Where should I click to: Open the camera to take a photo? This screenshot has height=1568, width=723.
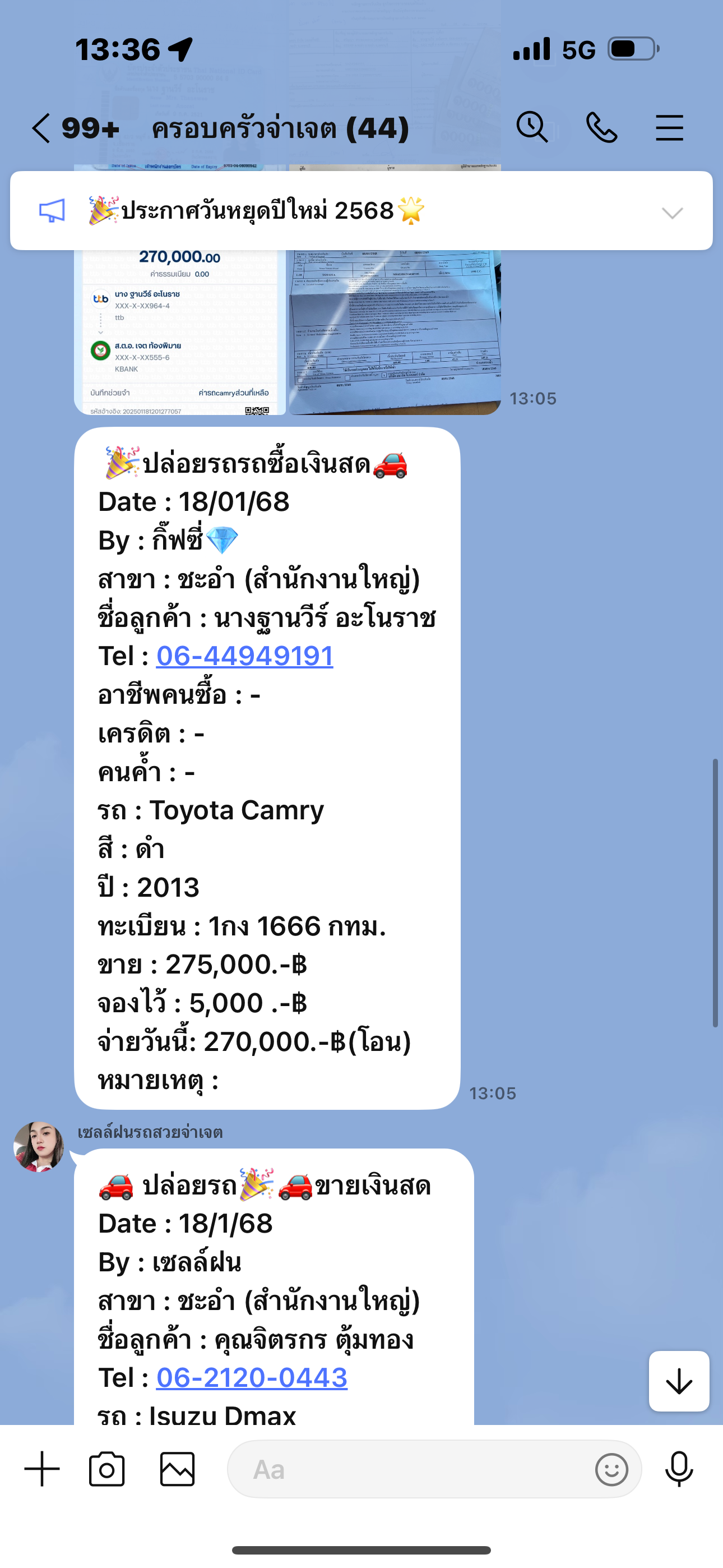click(x=107, y=1469)
